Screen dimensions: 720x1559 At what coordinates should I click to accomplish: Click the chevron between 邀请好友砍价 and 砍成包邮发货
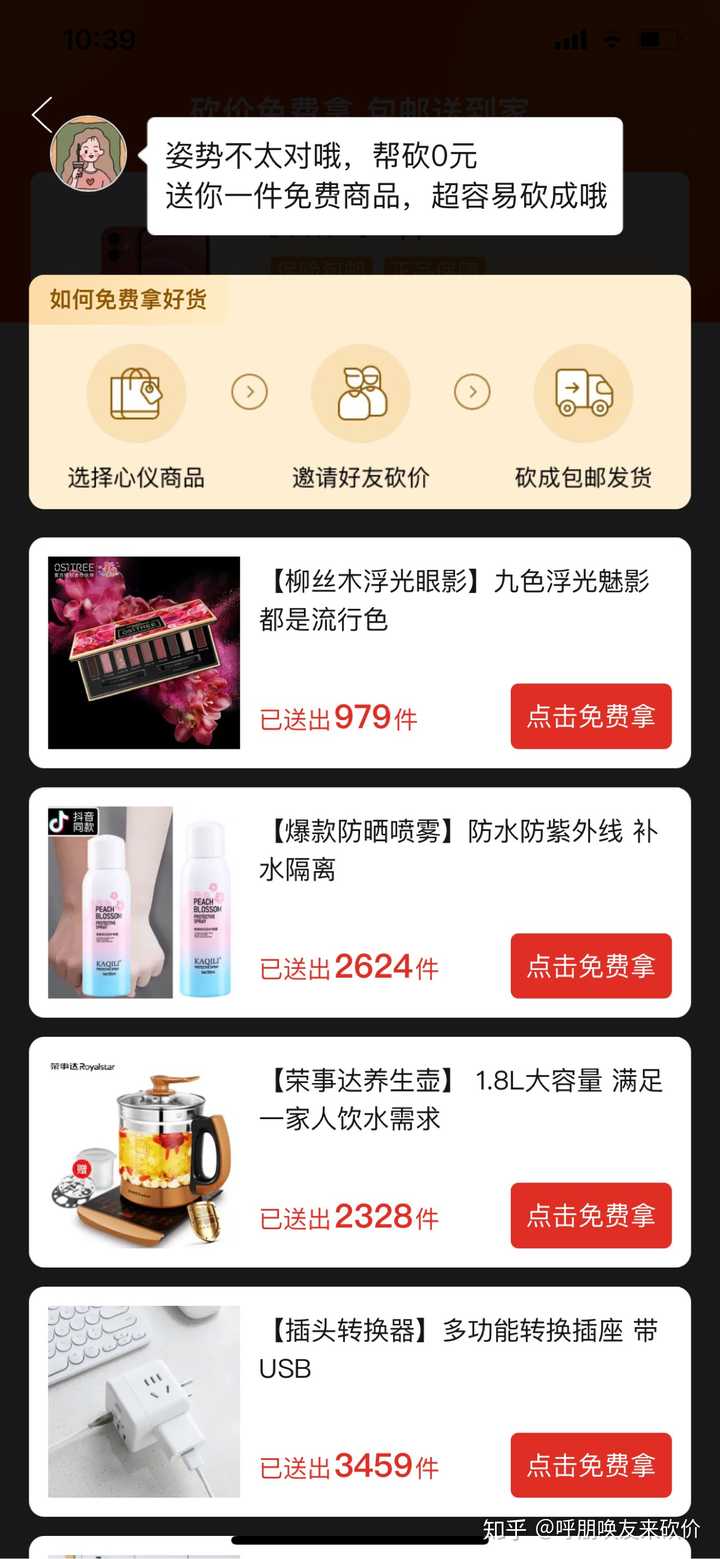tap(472, 392)
